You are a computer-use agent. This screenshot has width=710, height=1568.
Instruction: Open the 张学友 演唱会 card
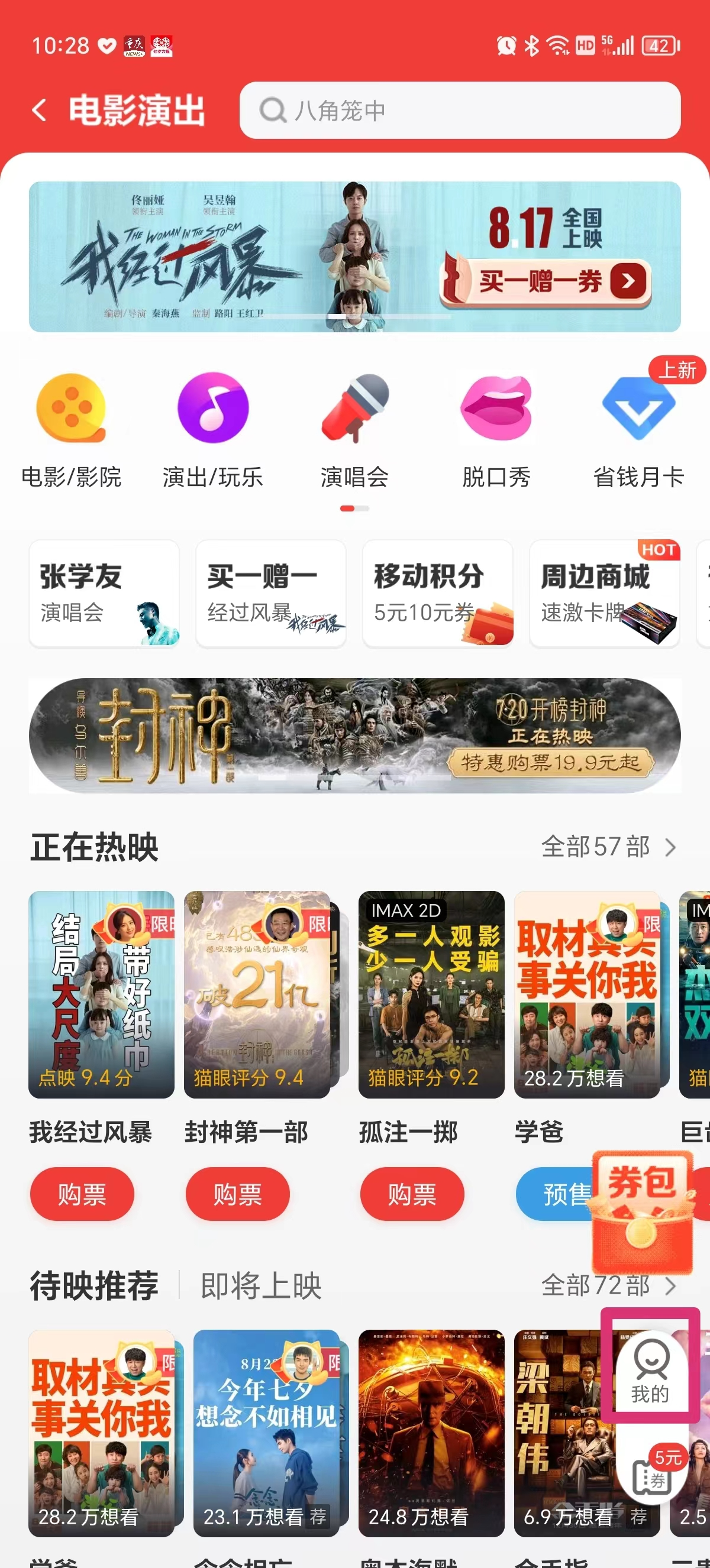pyautogui.click(x=104, y=593)
